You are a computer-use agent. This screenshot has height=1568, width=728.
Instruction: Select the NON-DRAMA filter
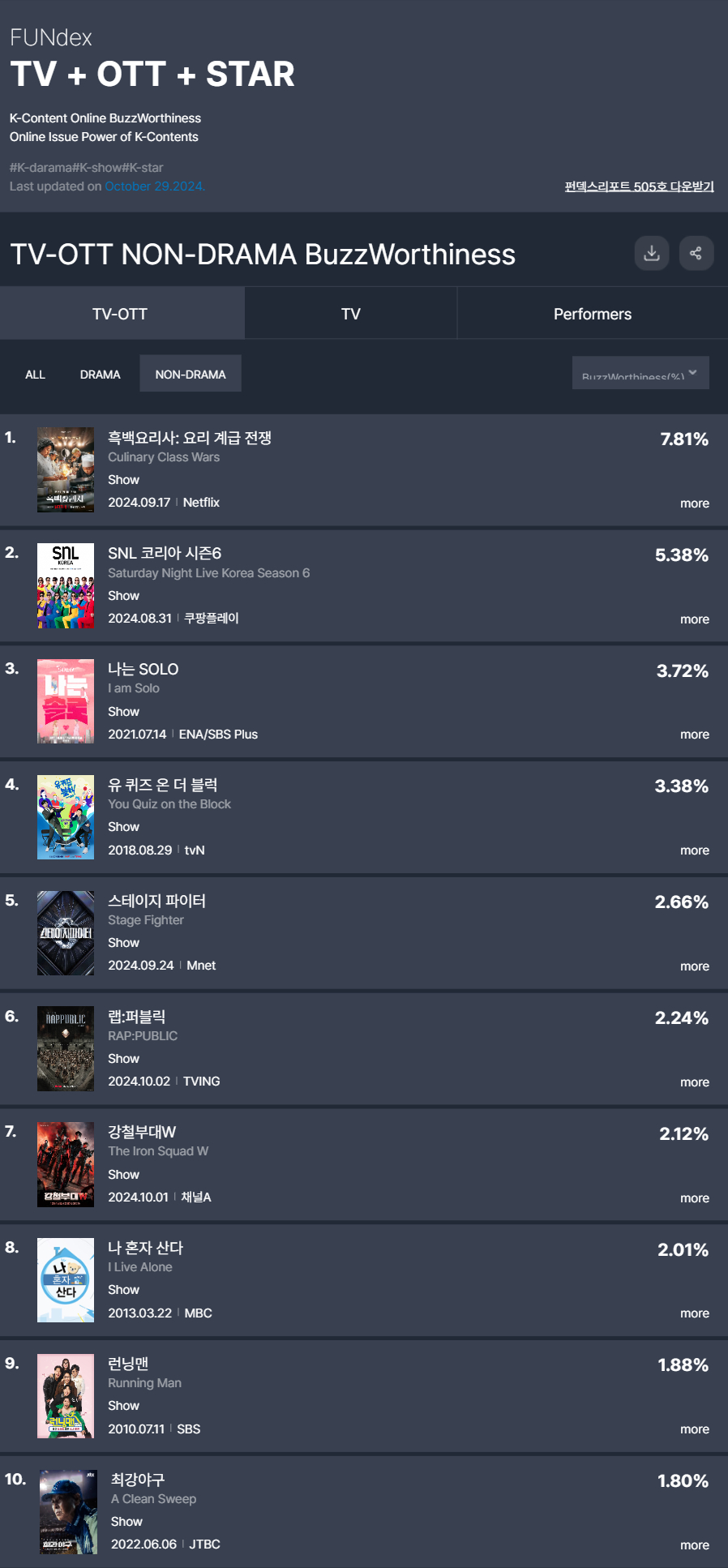[x=191, y=375]
